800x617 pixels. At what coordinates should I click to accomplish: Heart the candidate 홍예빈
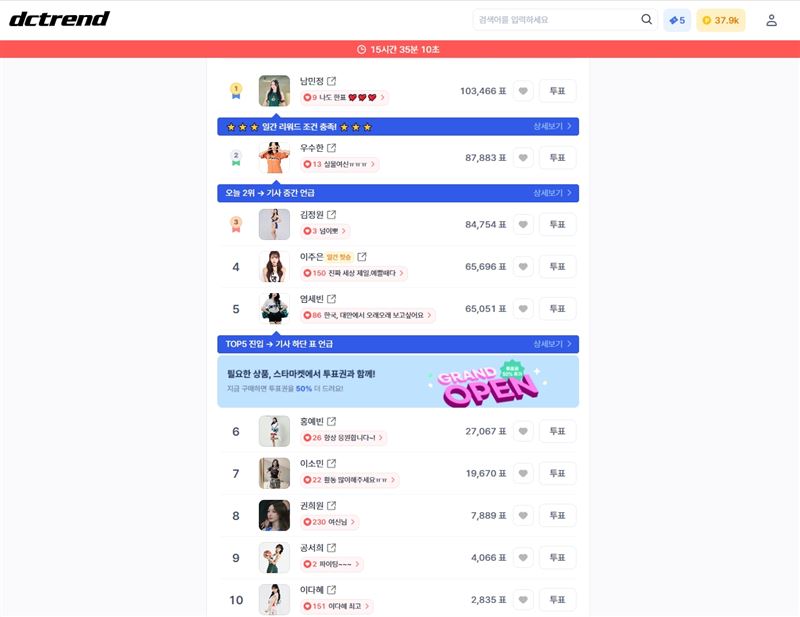[523, 431]
